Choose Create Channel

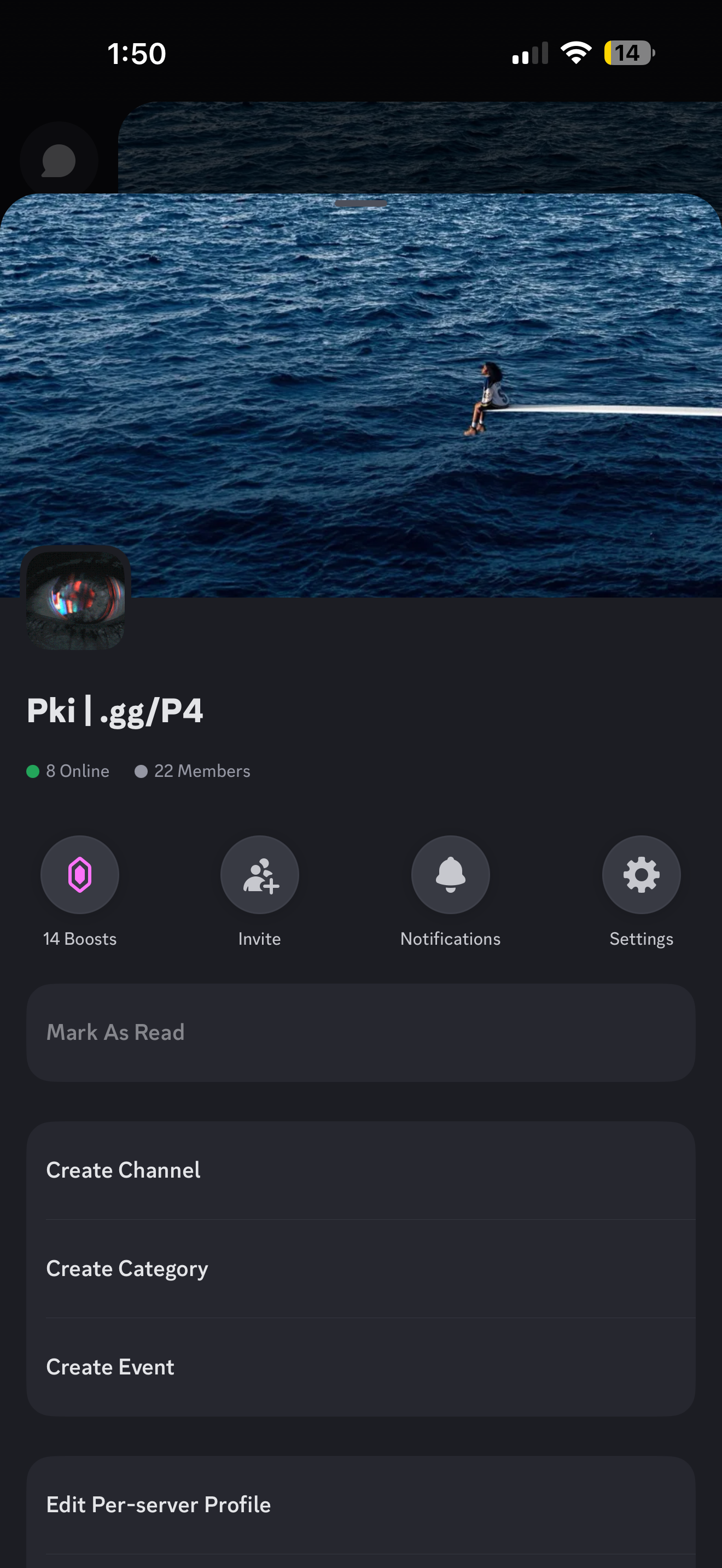click(x=360, y=1170)
